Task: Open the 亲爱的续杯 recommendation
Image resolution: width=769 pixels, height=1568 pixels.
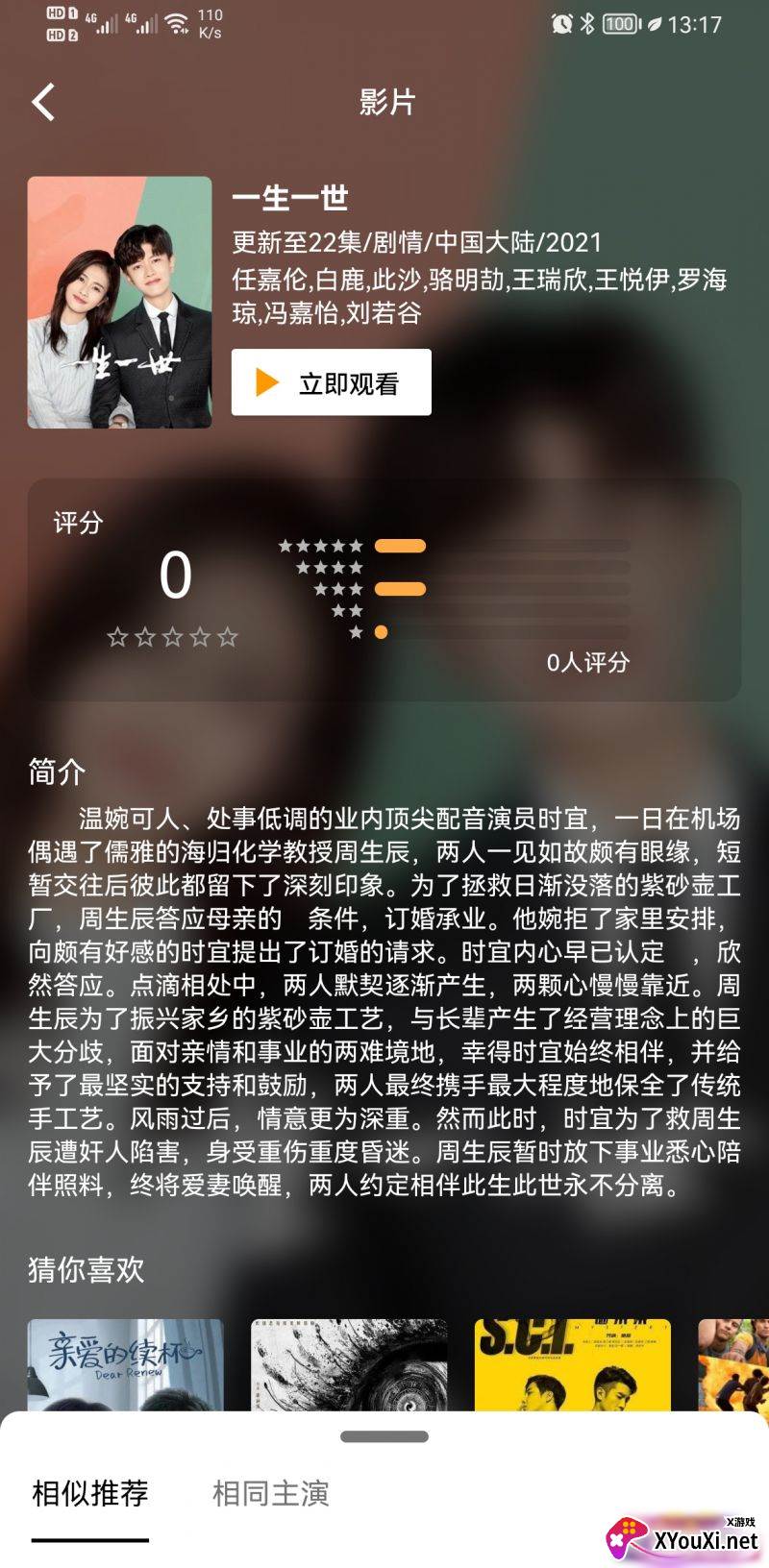Action: 125,1364
